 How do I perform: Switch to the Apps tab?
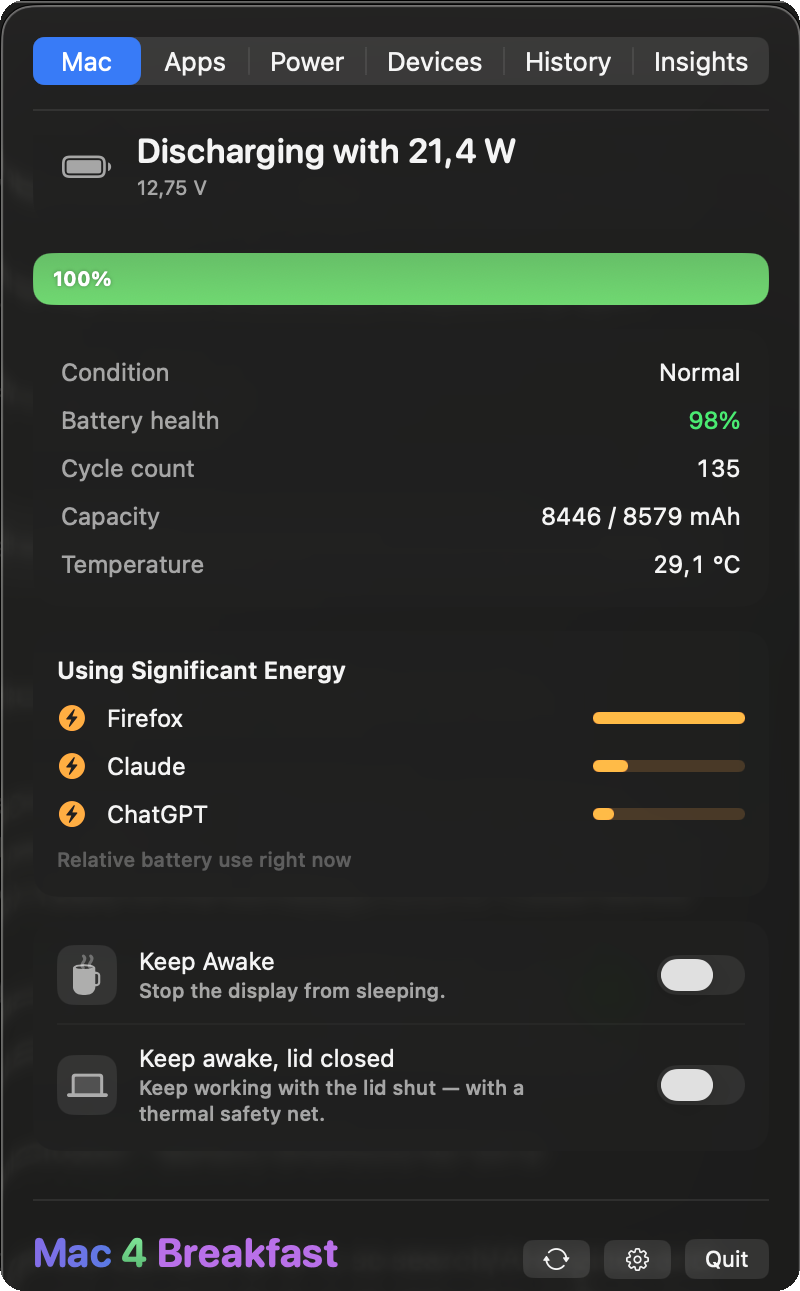(195, 62)
